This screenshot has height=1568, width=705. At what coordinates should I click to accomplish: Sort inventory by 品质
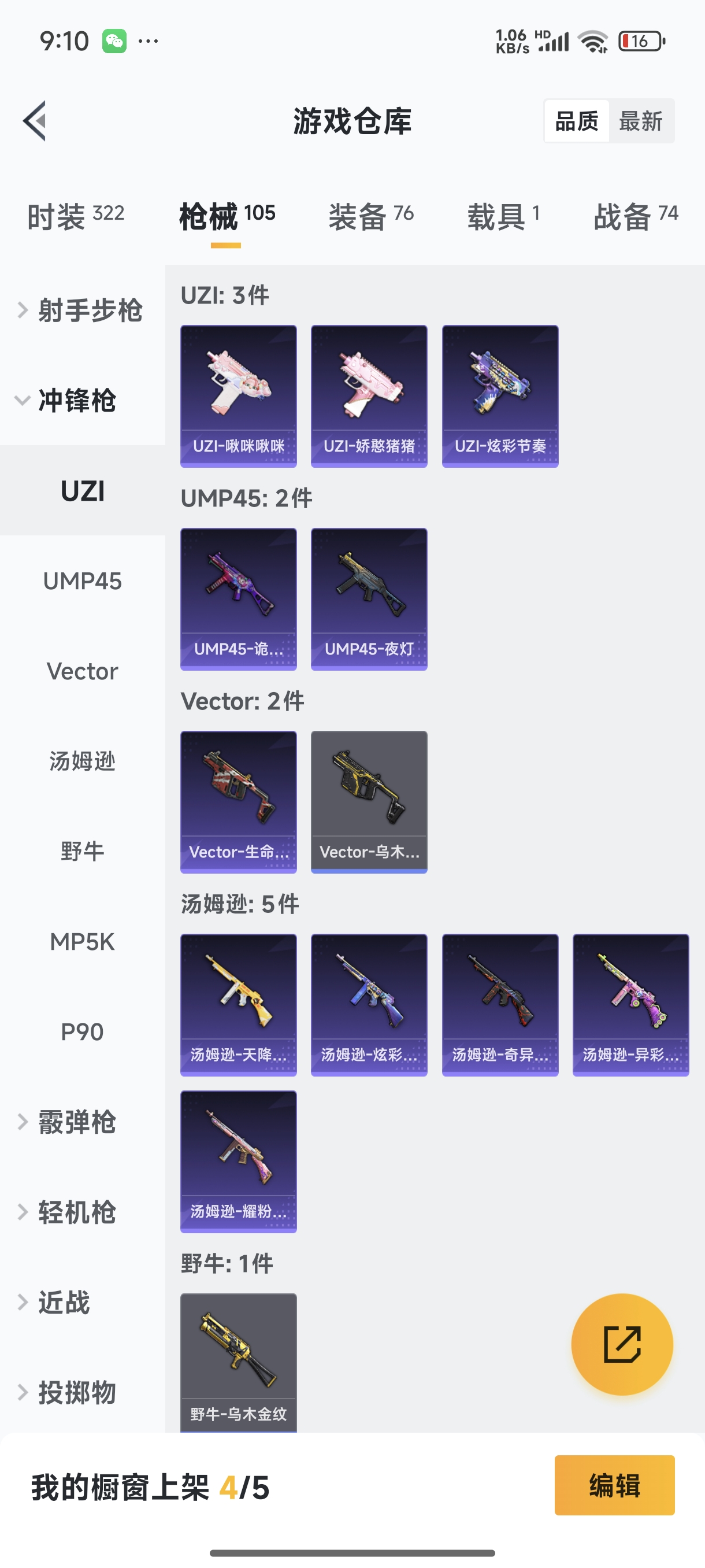(x=576, y=121)
